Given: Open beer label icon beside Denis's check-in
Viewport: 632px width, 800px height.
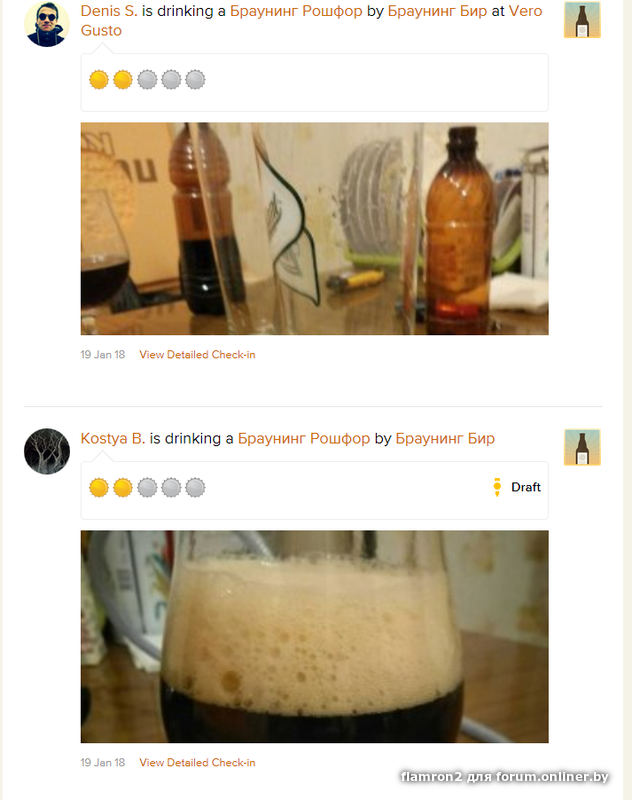Looking at the screenshot, I should point(581,20).
